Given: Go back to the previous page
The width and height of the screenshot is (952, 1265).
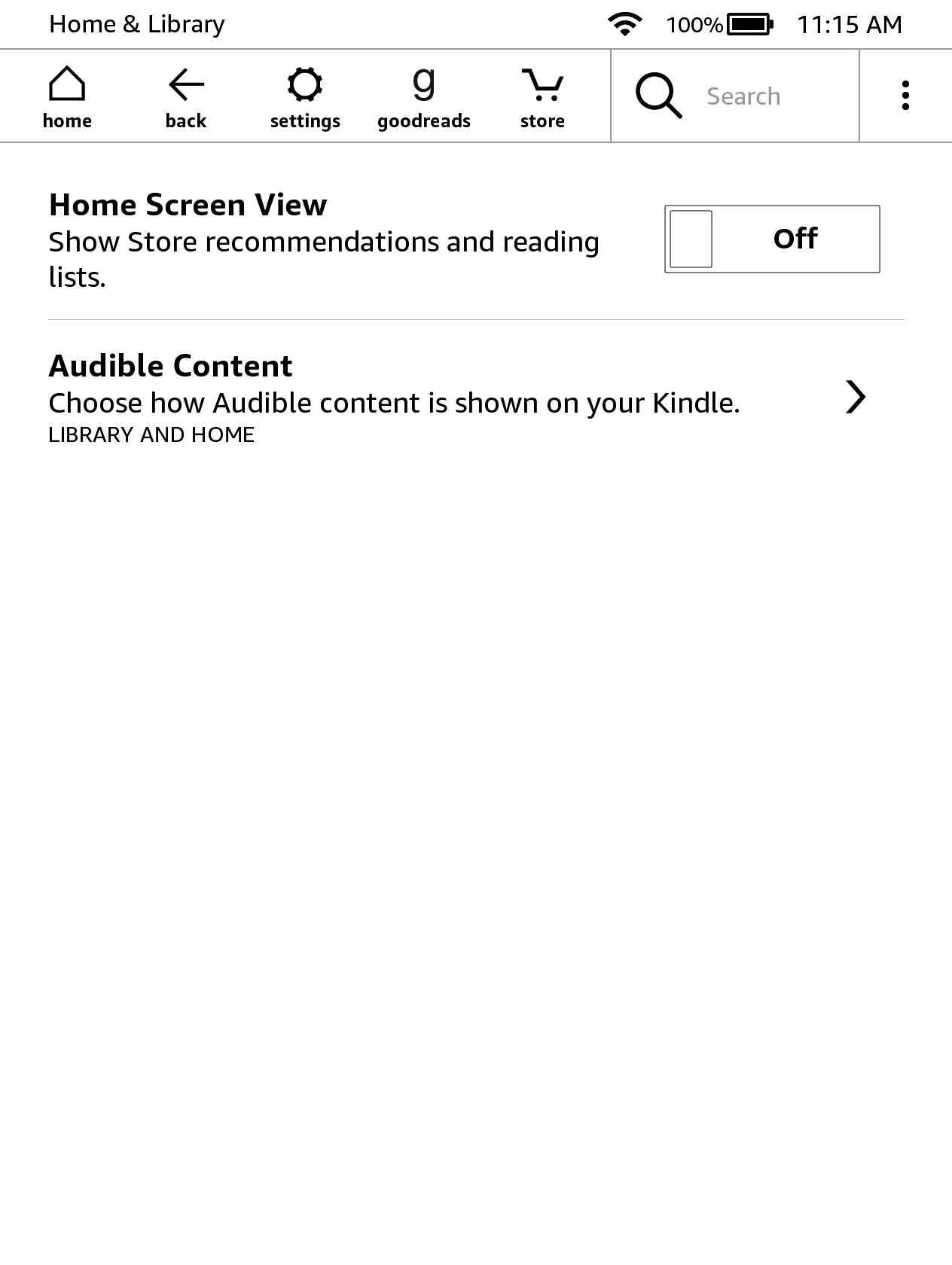Looking at the screenshot, I should [186, 96].
